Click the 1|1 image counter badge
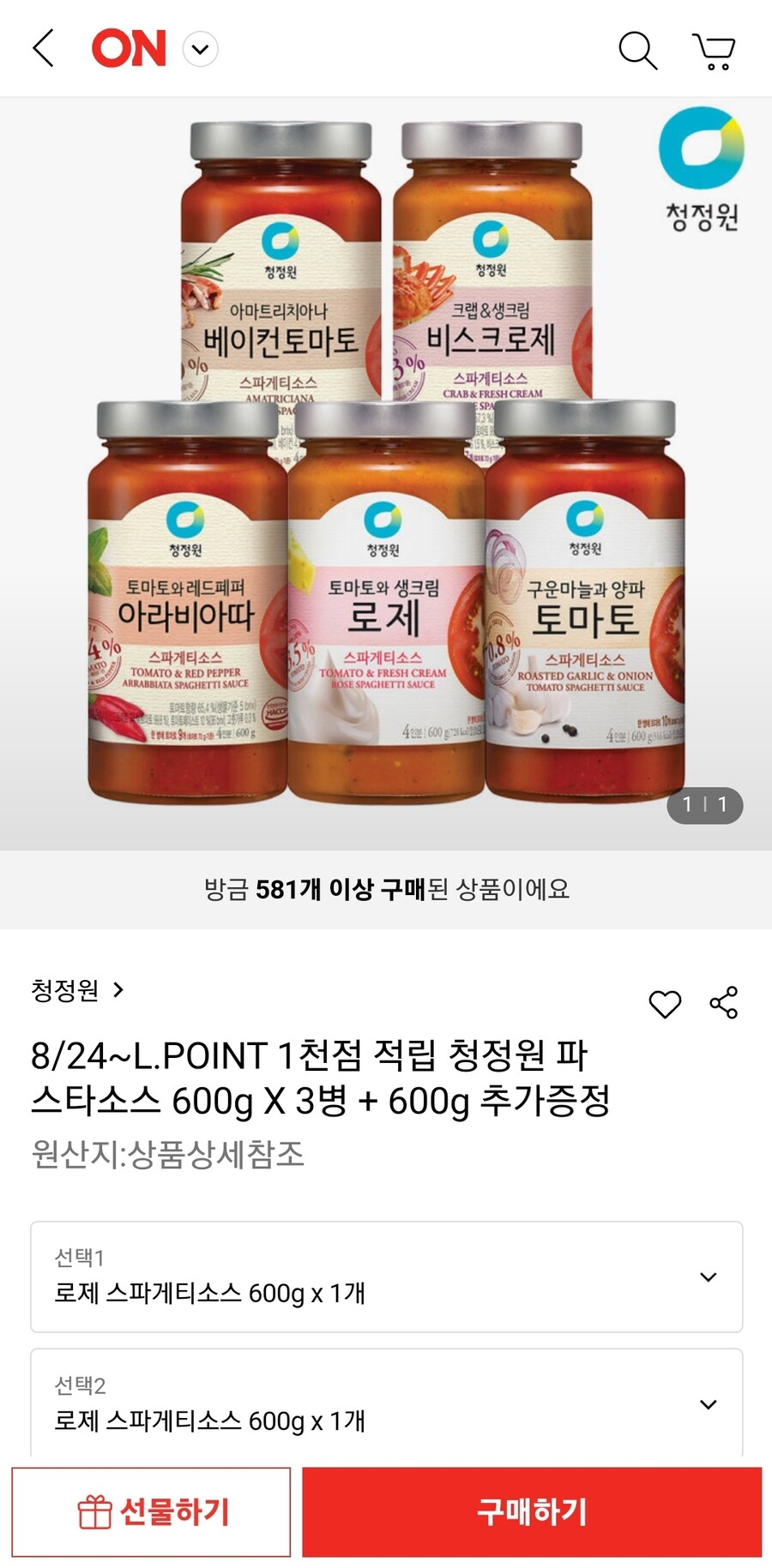 point(704,807)
